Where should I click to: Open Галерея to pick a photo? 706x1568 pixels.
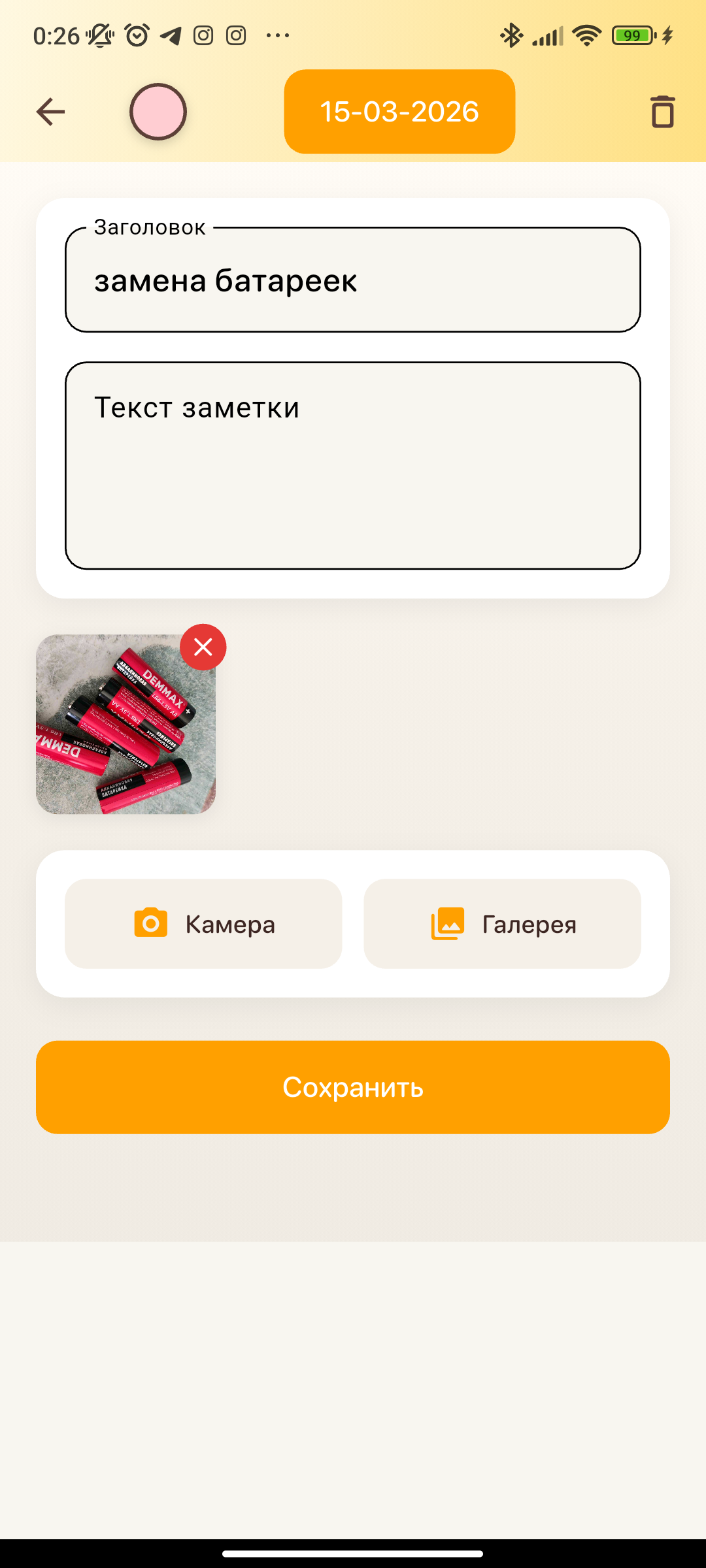502,923
